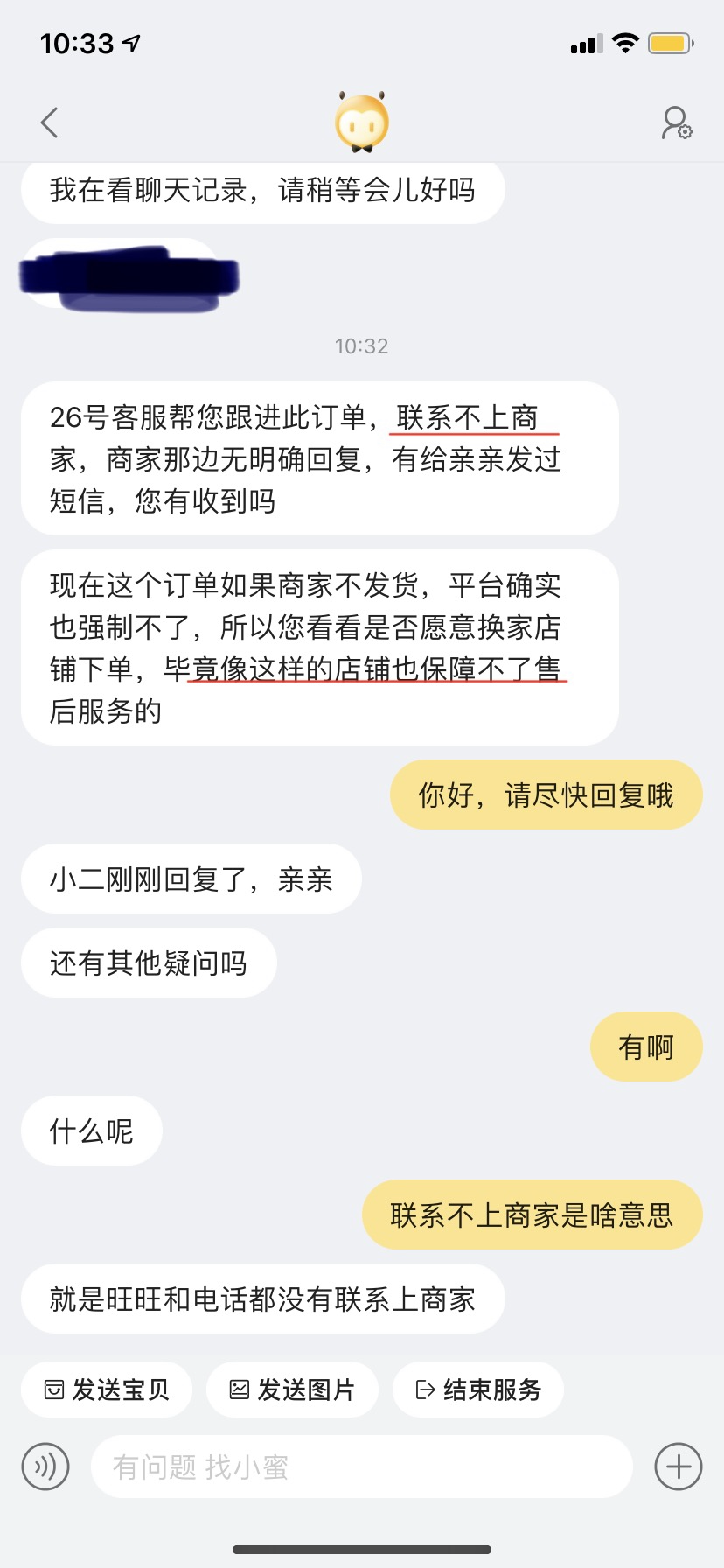Screen dimensions: 724x1568
Task: Focus the 有问题 找小蜜 message field
Action: point(361,1466)
